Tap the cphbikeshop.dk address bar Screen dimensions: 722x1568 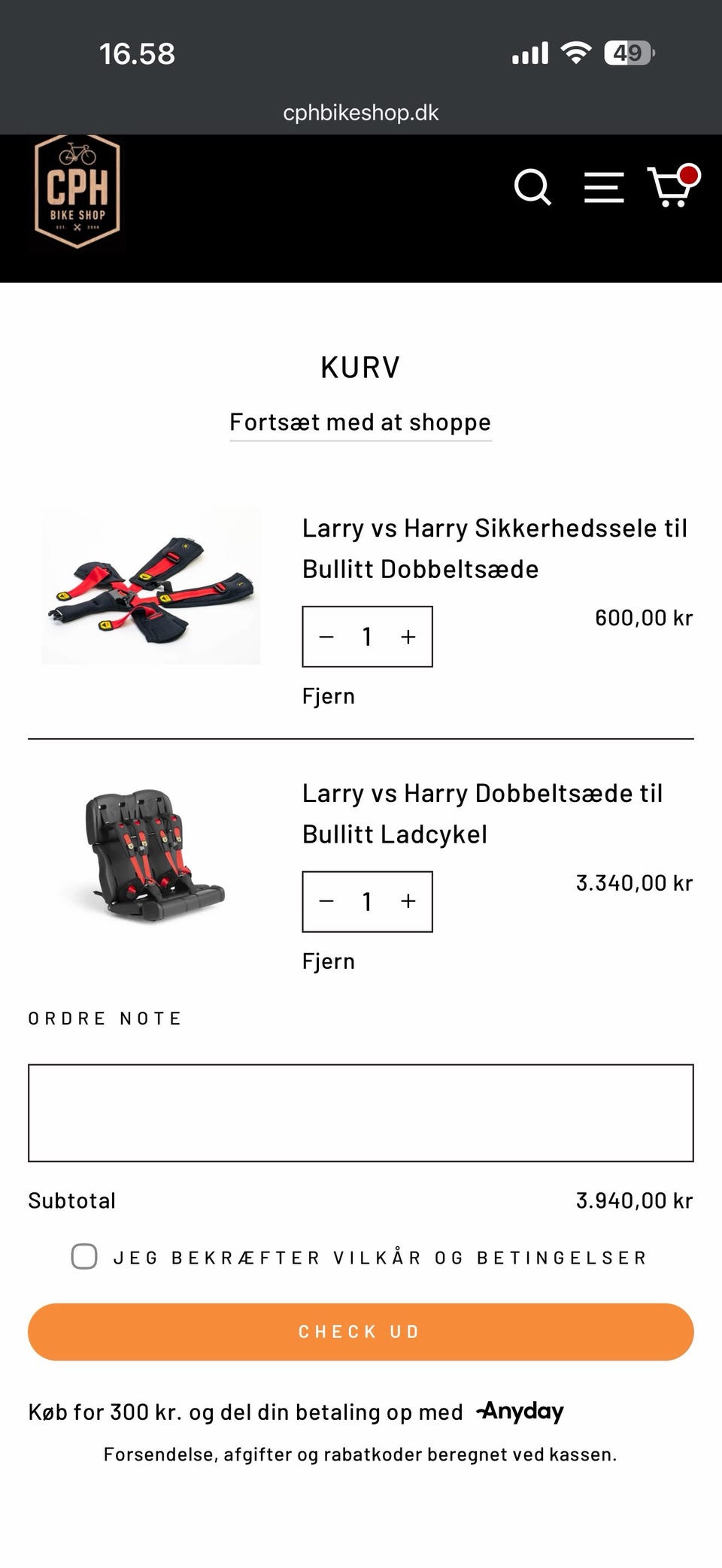[361, 113]
